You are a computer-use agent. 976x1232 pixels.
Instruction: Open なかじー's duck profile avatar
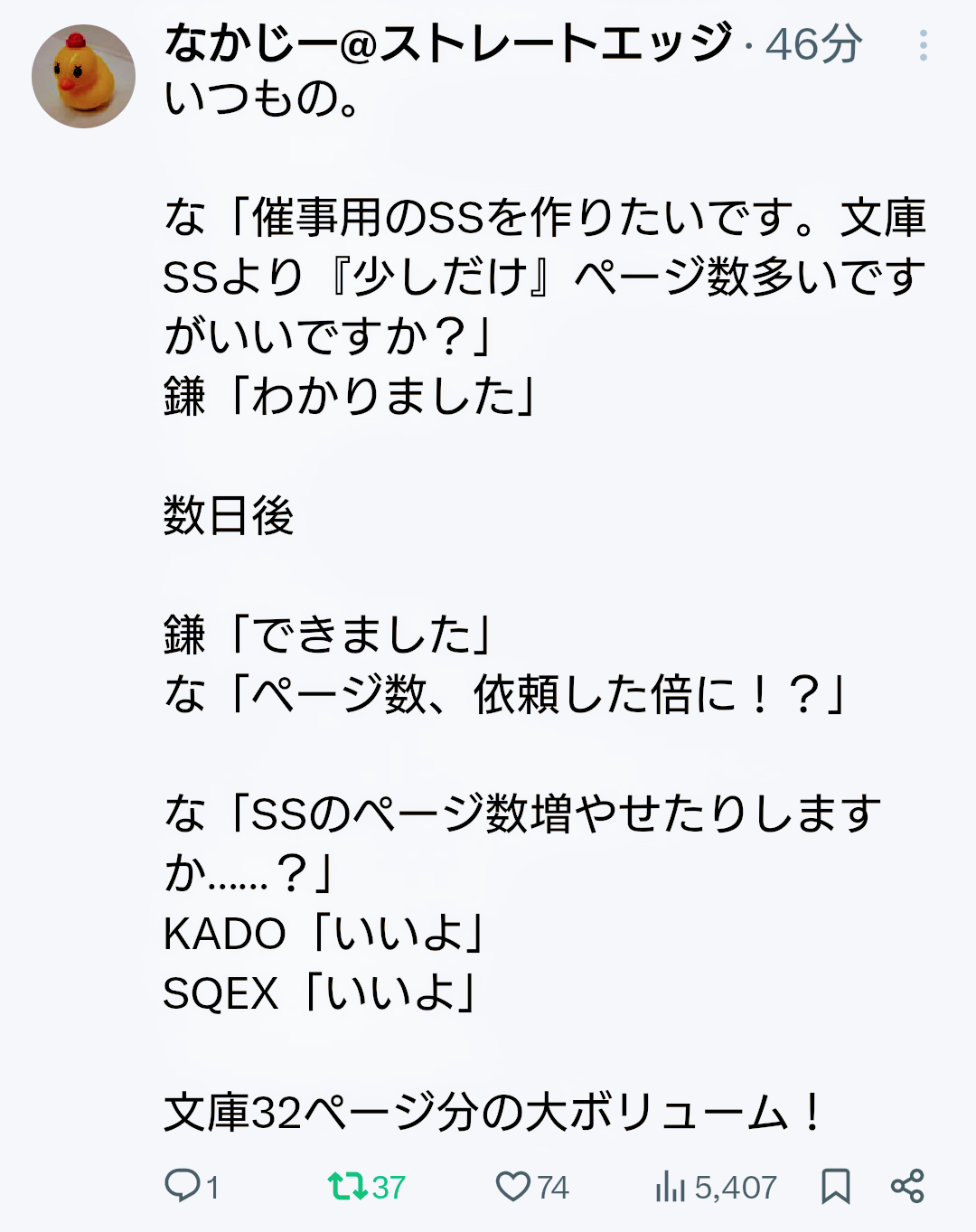[x=83, y=76]
